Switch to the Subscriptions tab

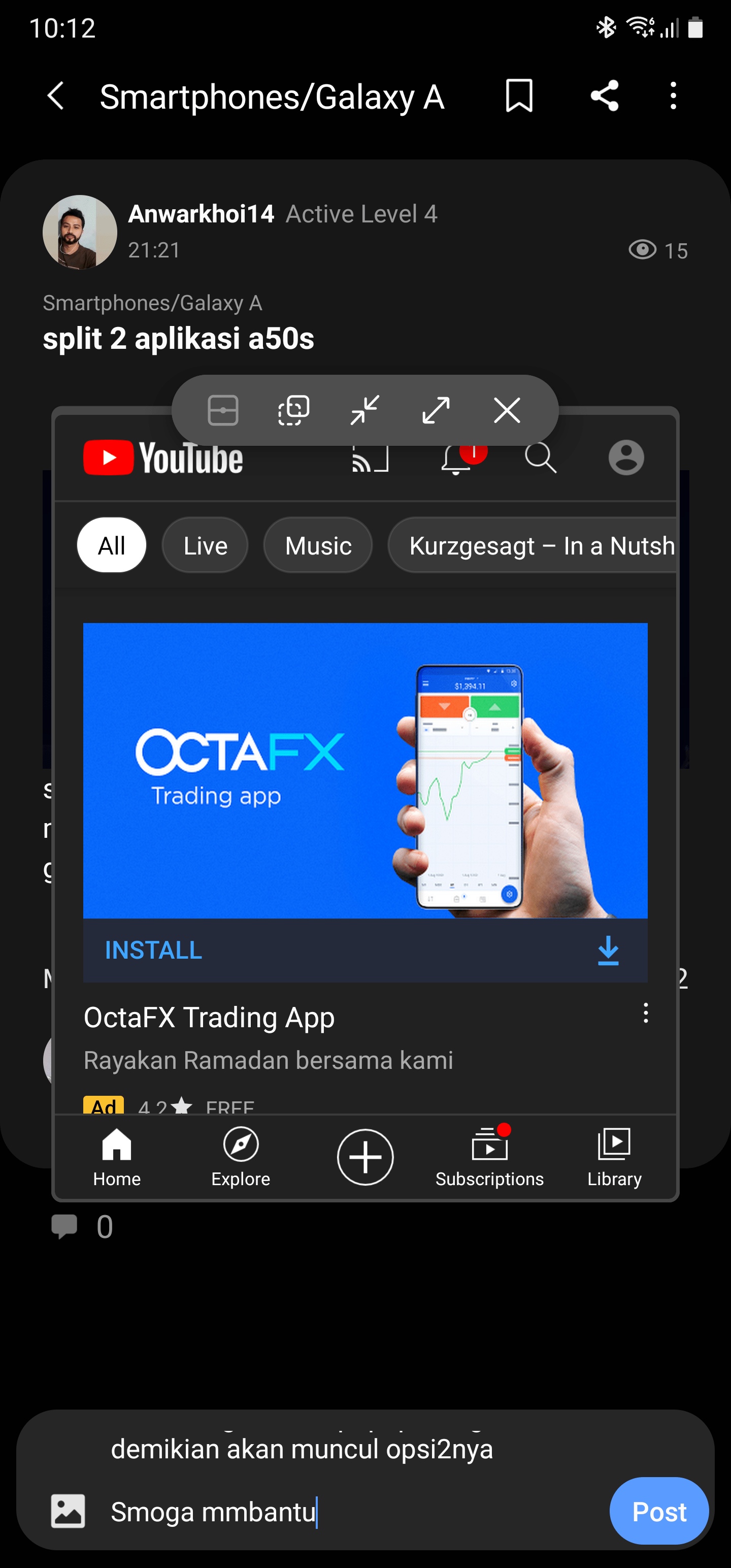(x=489, y=1157)
